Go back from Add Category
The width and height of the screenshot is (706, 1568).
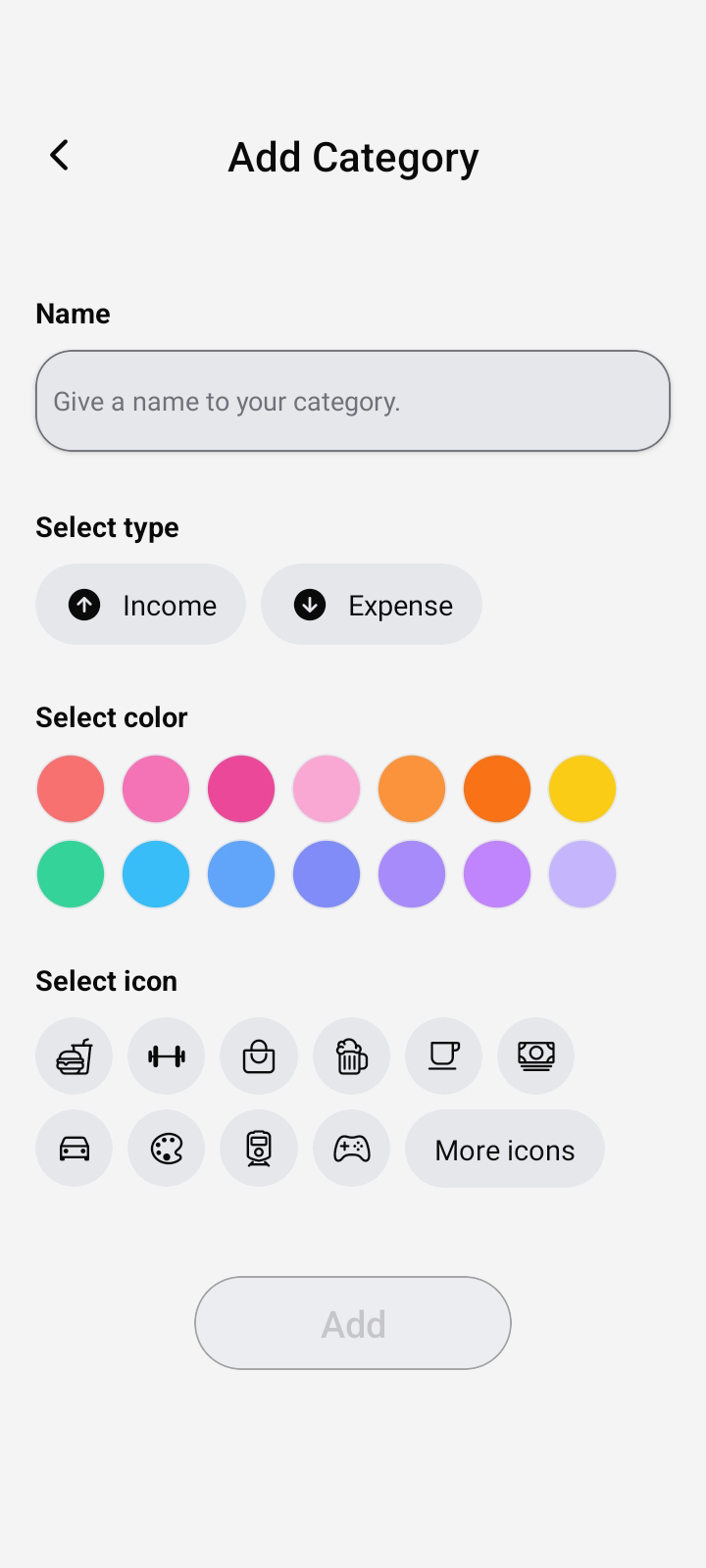pos(60,155)
